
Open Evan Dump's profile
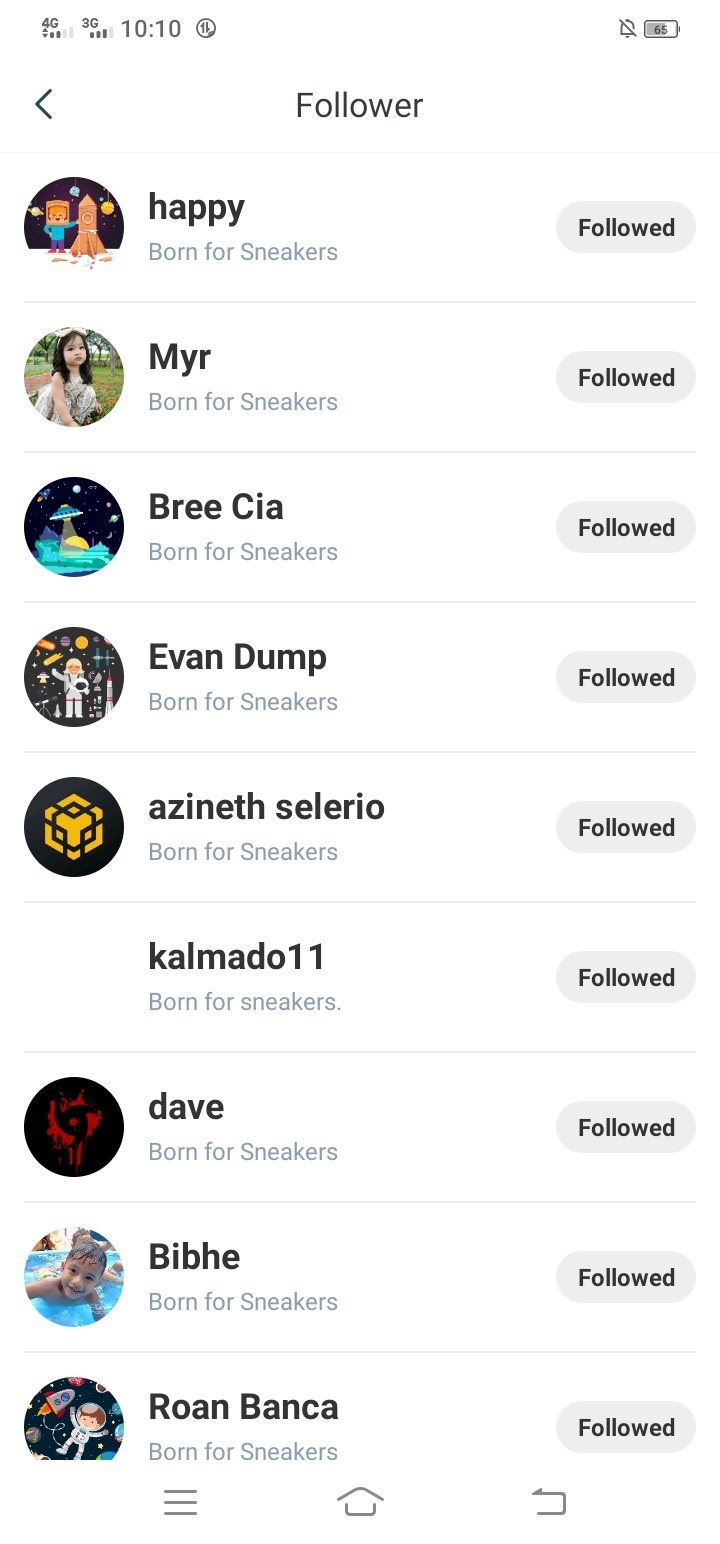pos(237,658)
